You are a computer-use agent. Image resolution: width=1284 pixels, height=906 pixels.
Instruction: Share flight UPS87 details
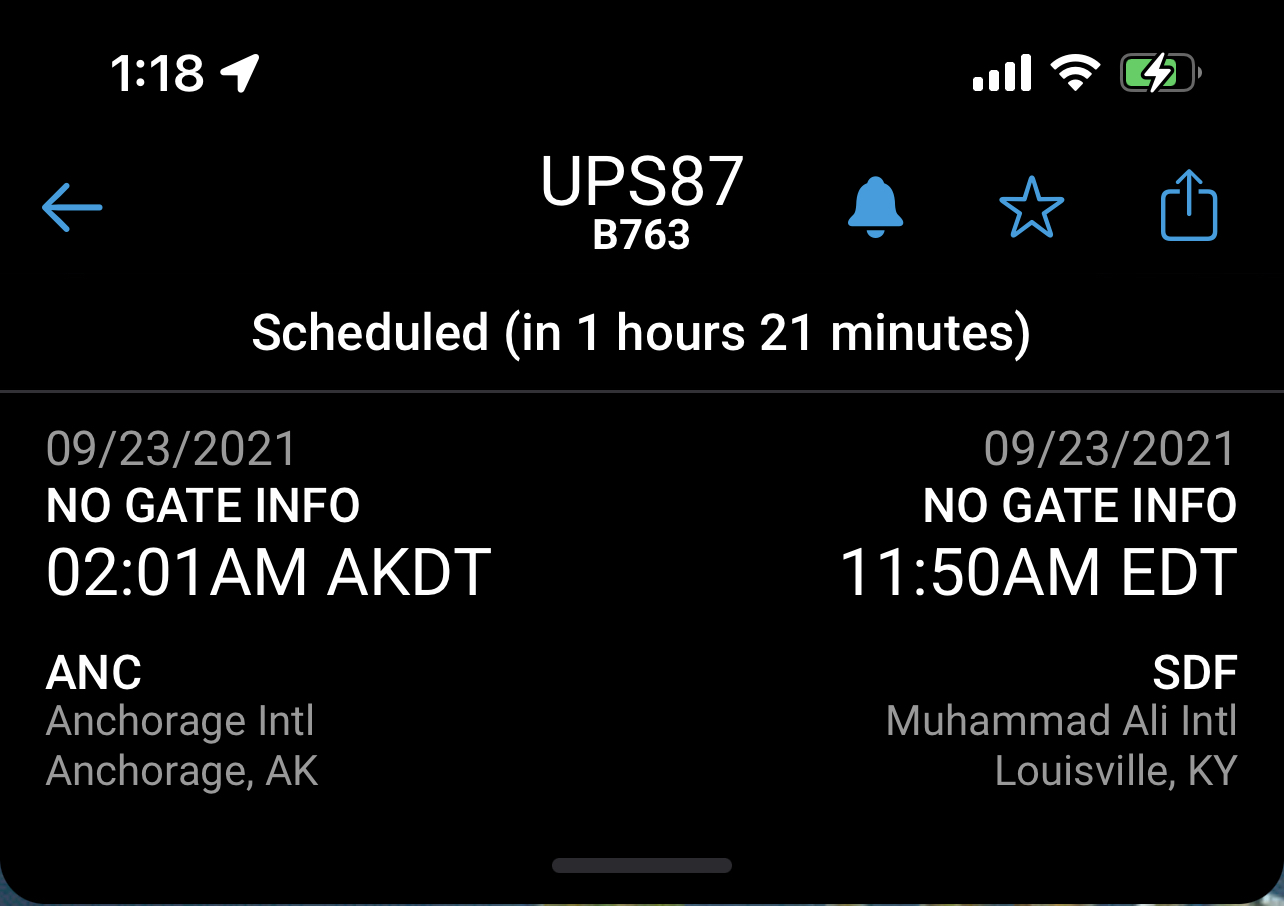(1188, 206)
